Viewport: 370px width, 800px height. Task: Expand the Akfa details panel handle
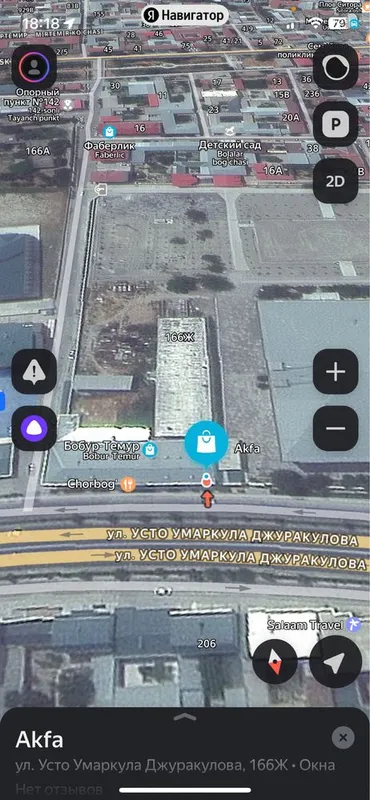pyautogui.click(x=185, y=717)
